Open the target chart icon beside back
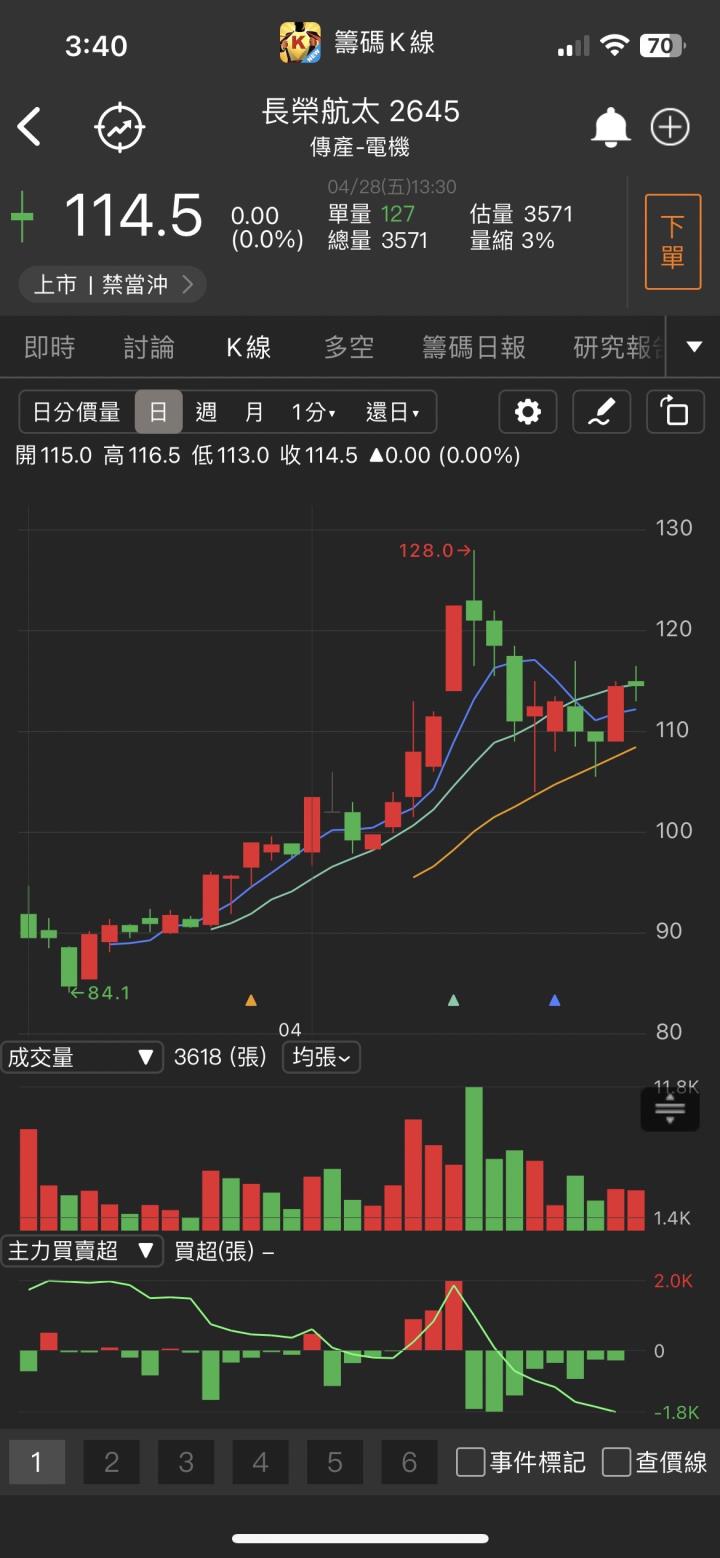This screenshot has width=720, height=1558. (120, 128)
